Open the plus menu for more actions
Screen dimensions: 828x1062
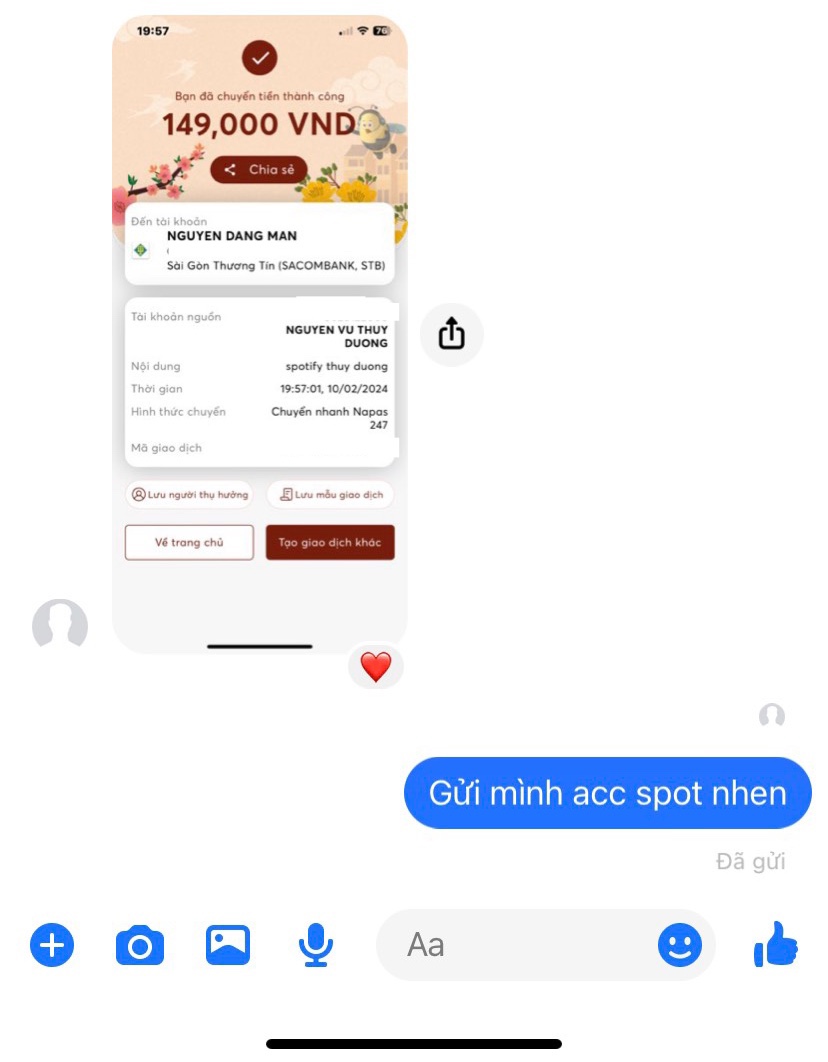tap(52, 945)
